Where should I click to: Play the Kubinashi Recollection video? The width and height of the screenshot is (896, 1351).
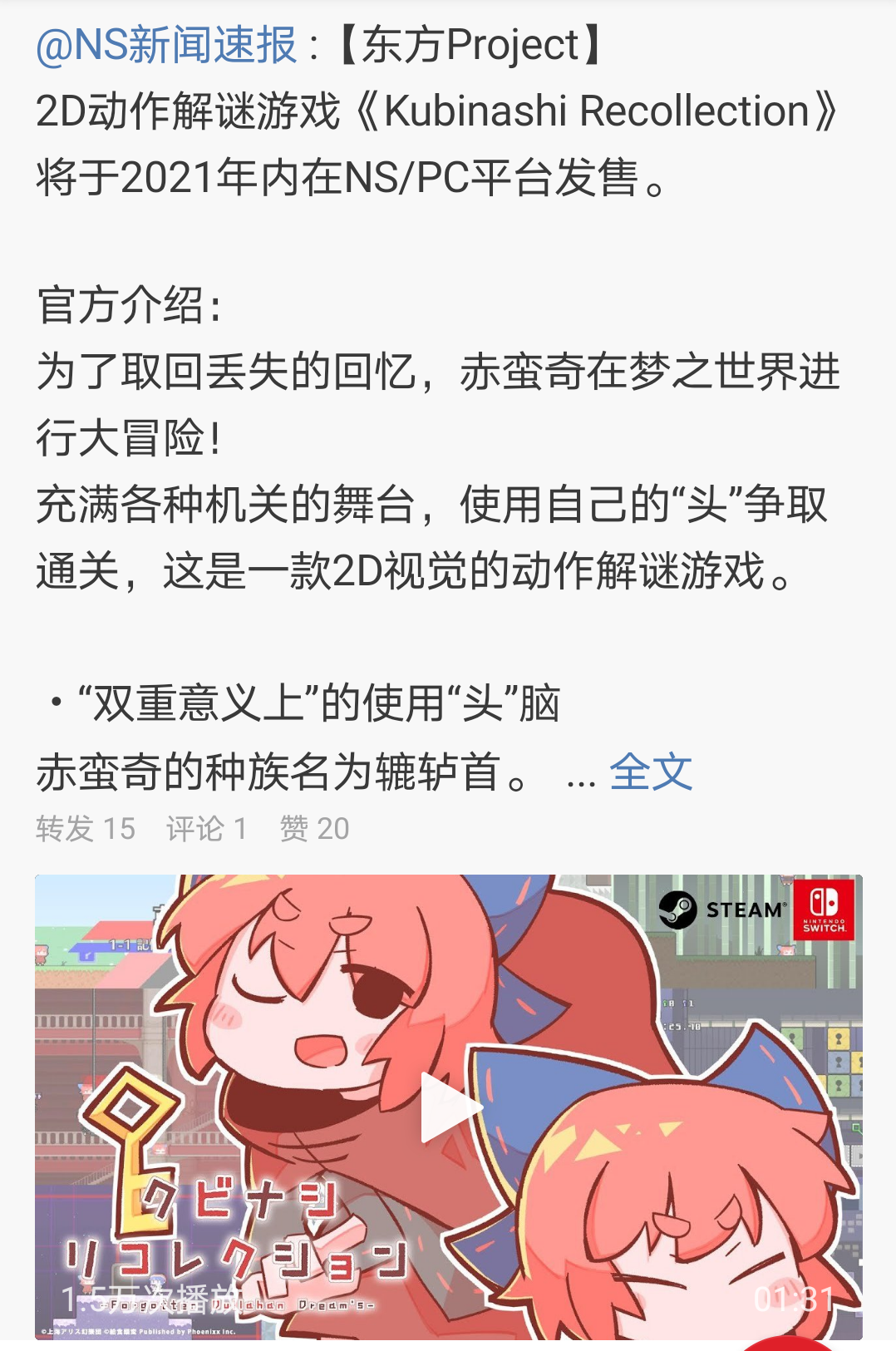click(449, 1107)
